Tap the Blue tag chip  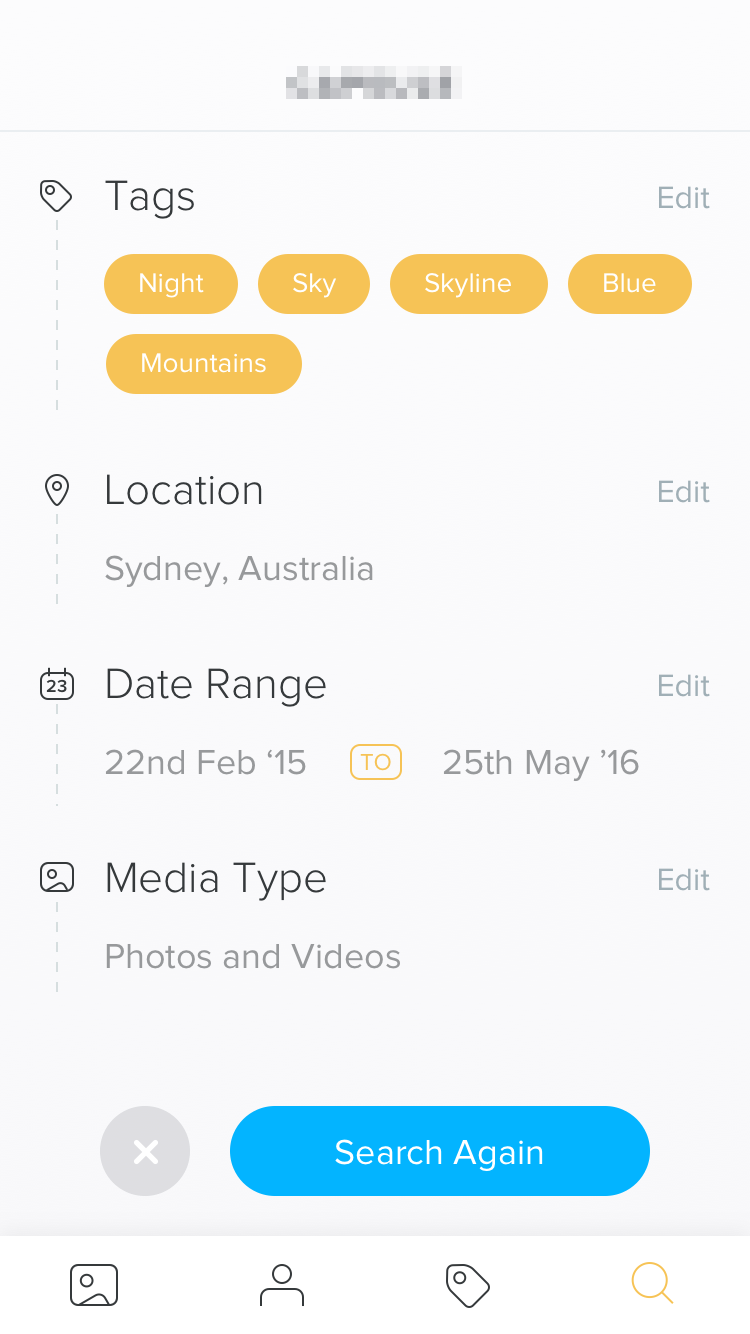[629, 284]
